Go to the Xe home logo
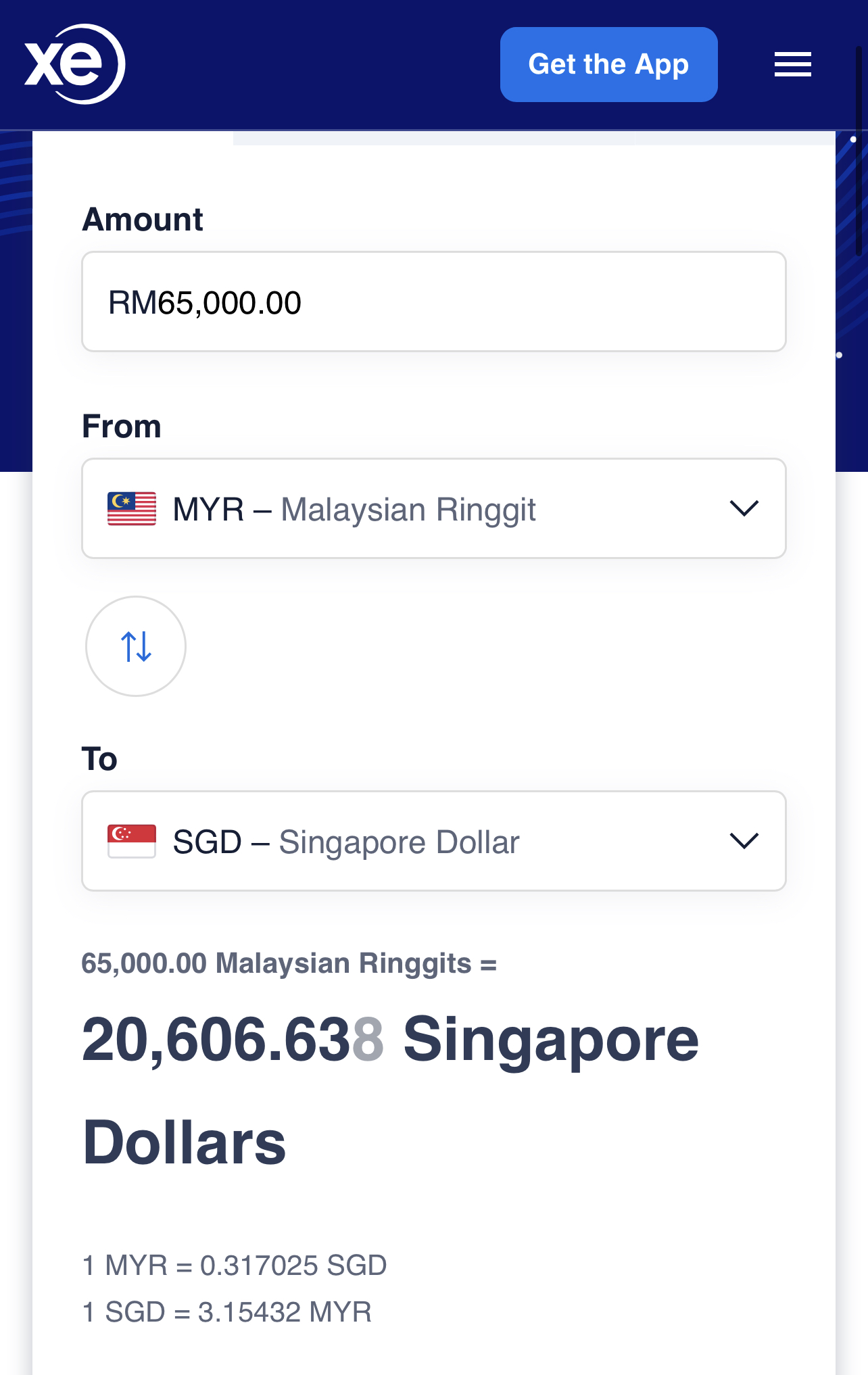868x1375 pixels. click(x=74, y=64)
